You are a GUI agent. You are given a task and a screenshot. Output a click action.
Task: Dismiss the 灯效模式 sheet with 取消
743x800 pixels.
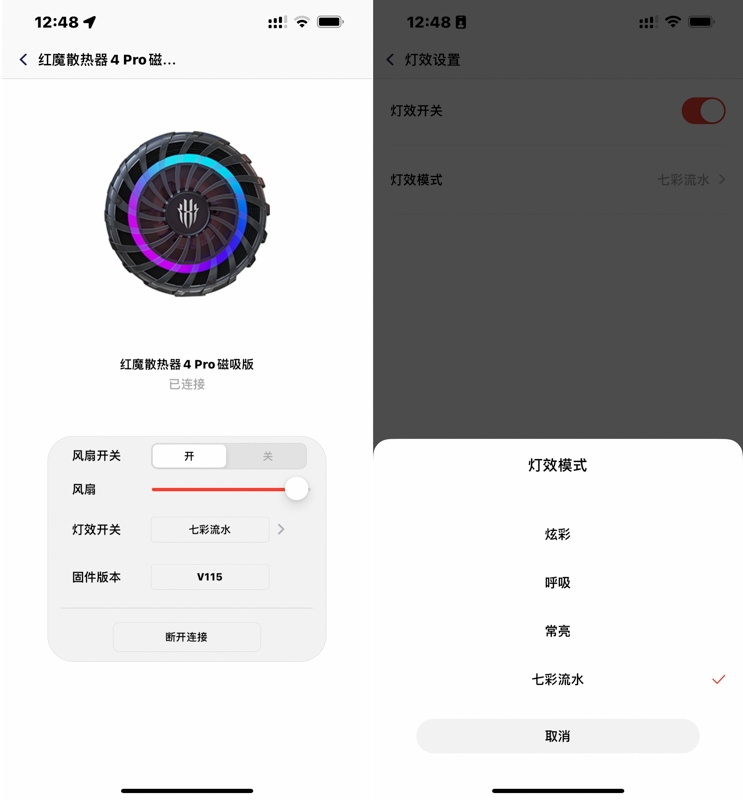(x=557, y=736)
